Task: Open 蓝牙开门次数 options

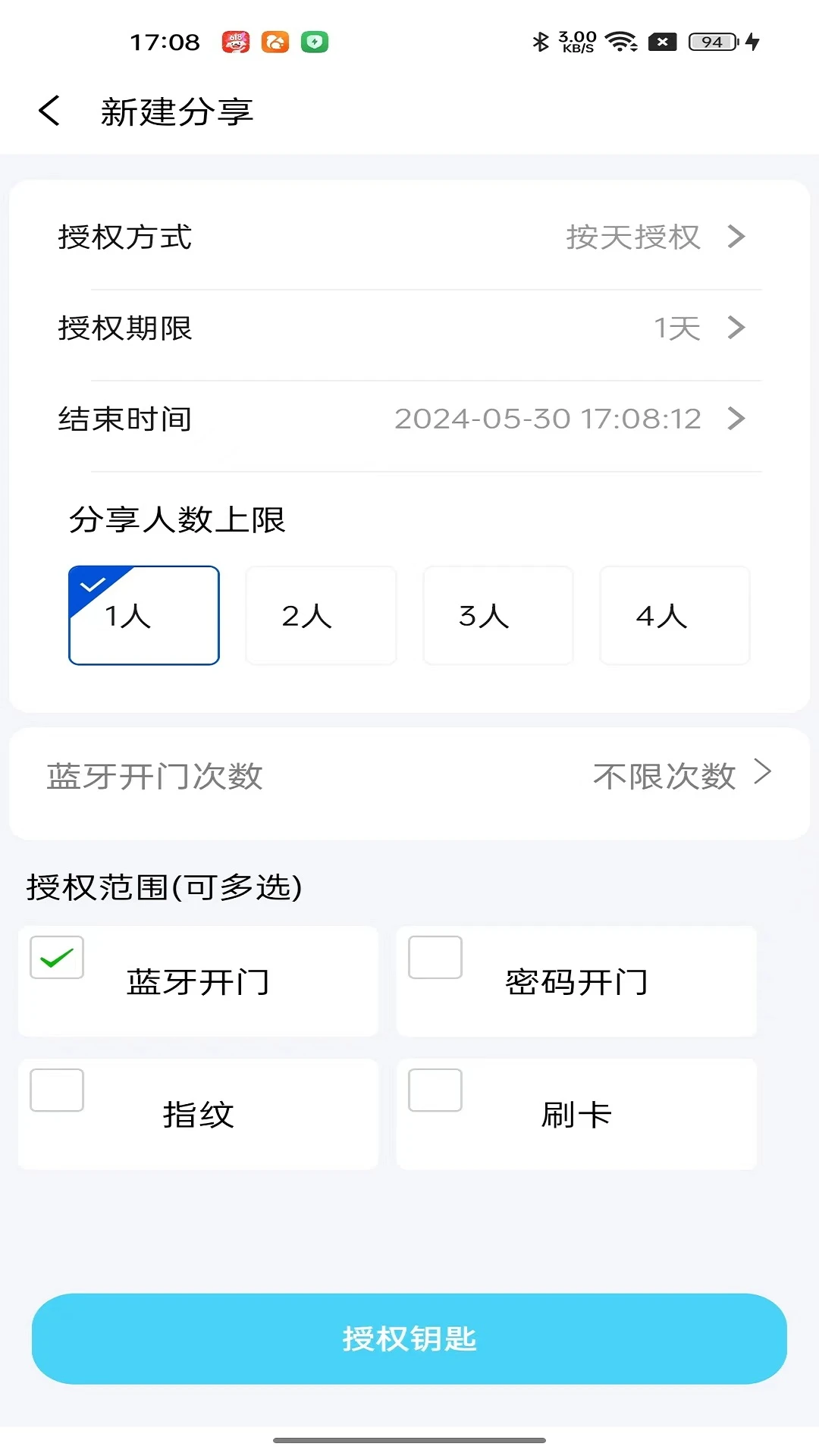Action: click(409, 776)
